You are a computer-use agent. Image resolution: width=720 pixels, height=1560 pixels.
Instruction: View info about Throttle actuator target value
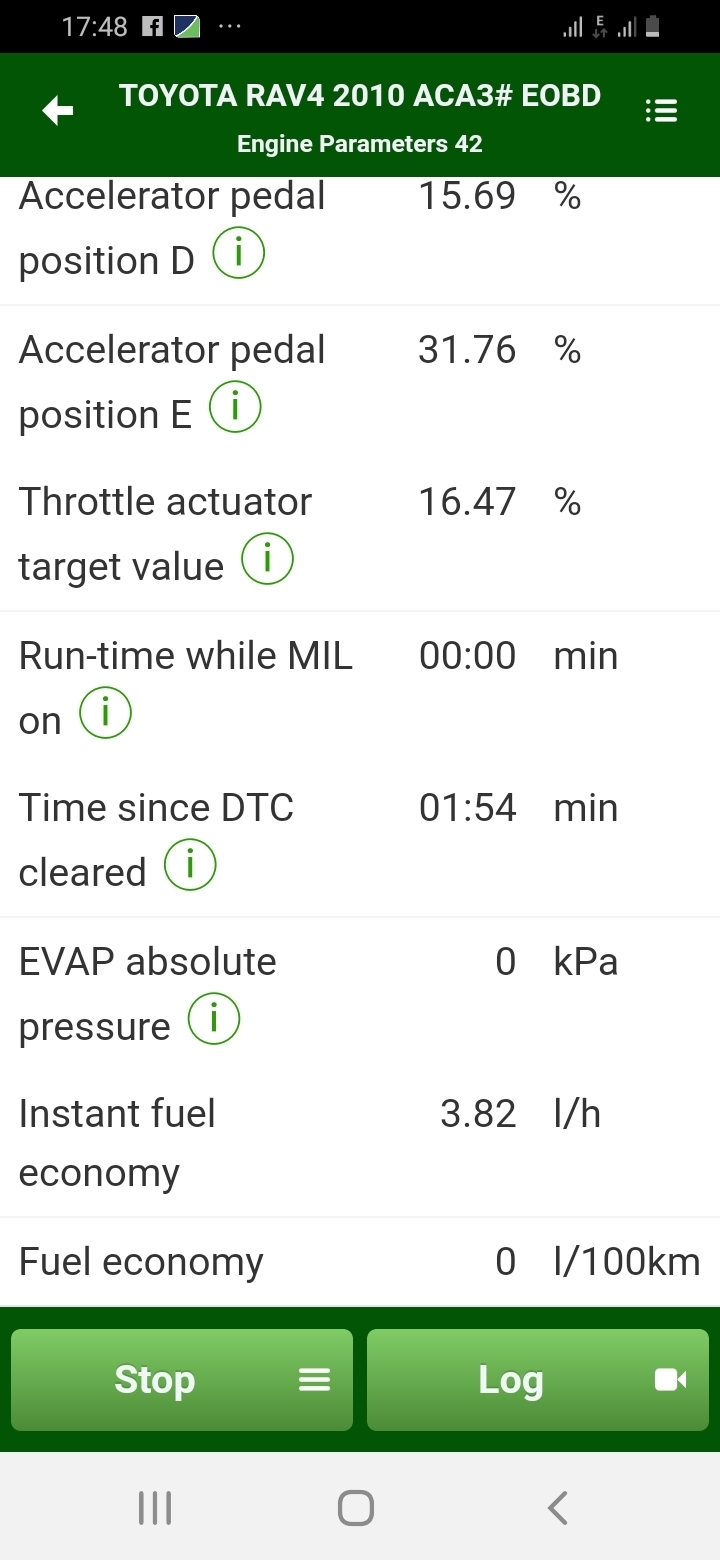click(x=267, y=560)
